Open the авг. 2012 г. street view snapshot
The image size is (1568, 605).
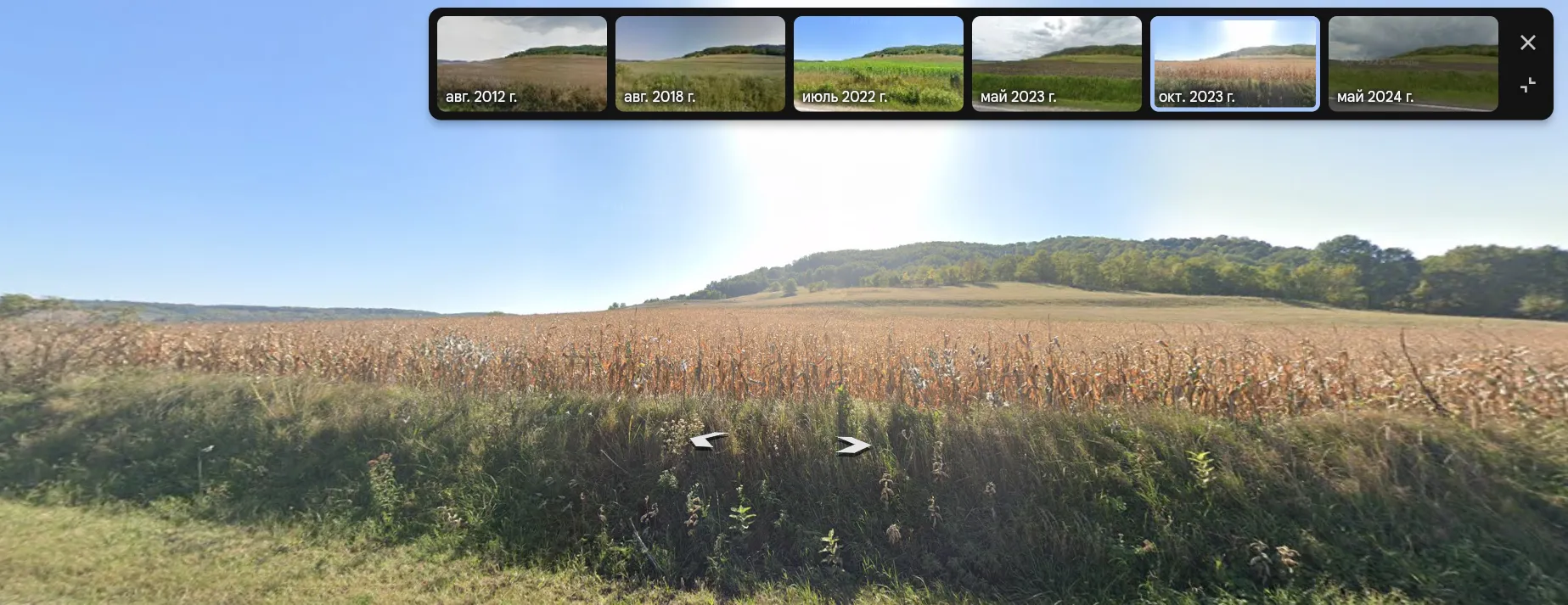521,64
